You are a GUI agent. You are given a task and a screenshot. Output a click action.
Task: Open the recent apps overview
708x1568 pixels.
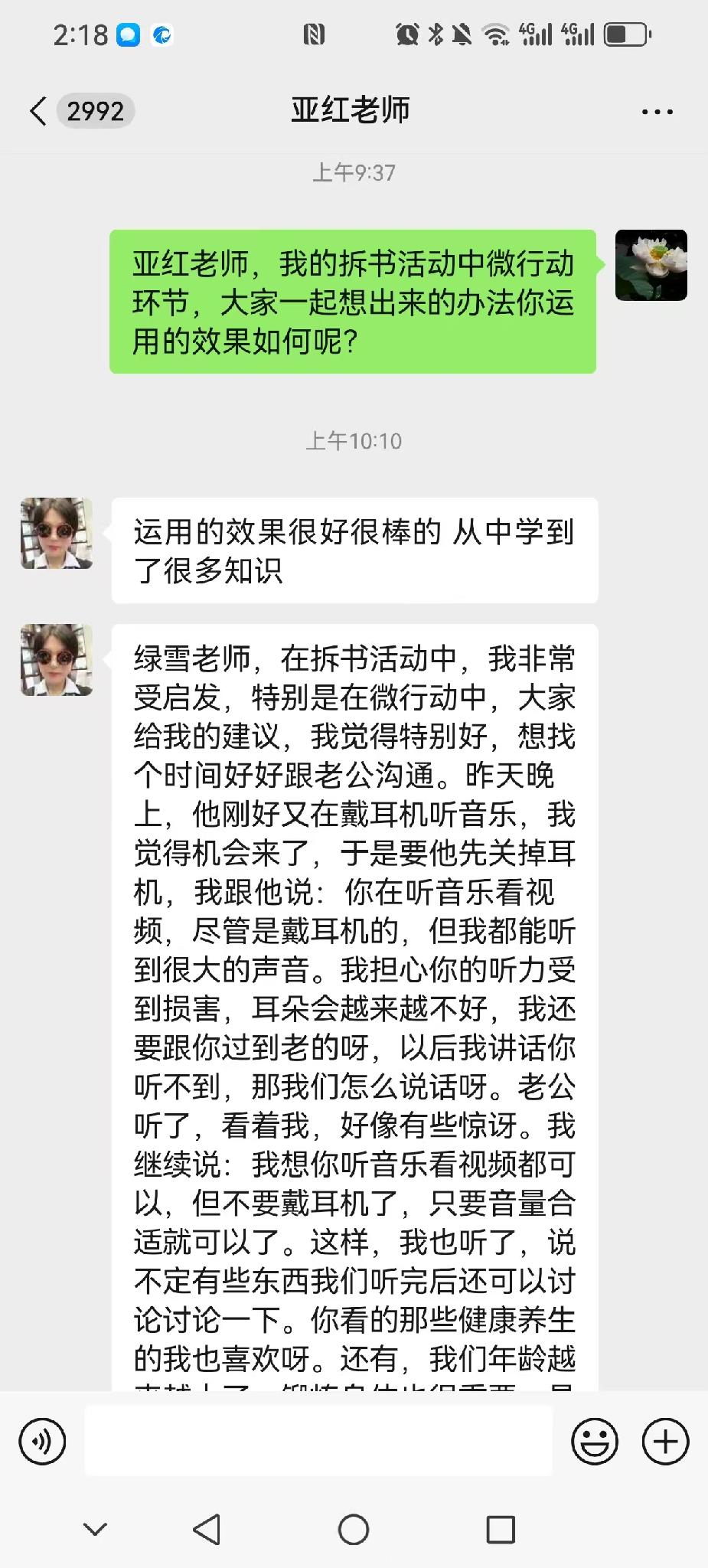(x=501, y=1530)
